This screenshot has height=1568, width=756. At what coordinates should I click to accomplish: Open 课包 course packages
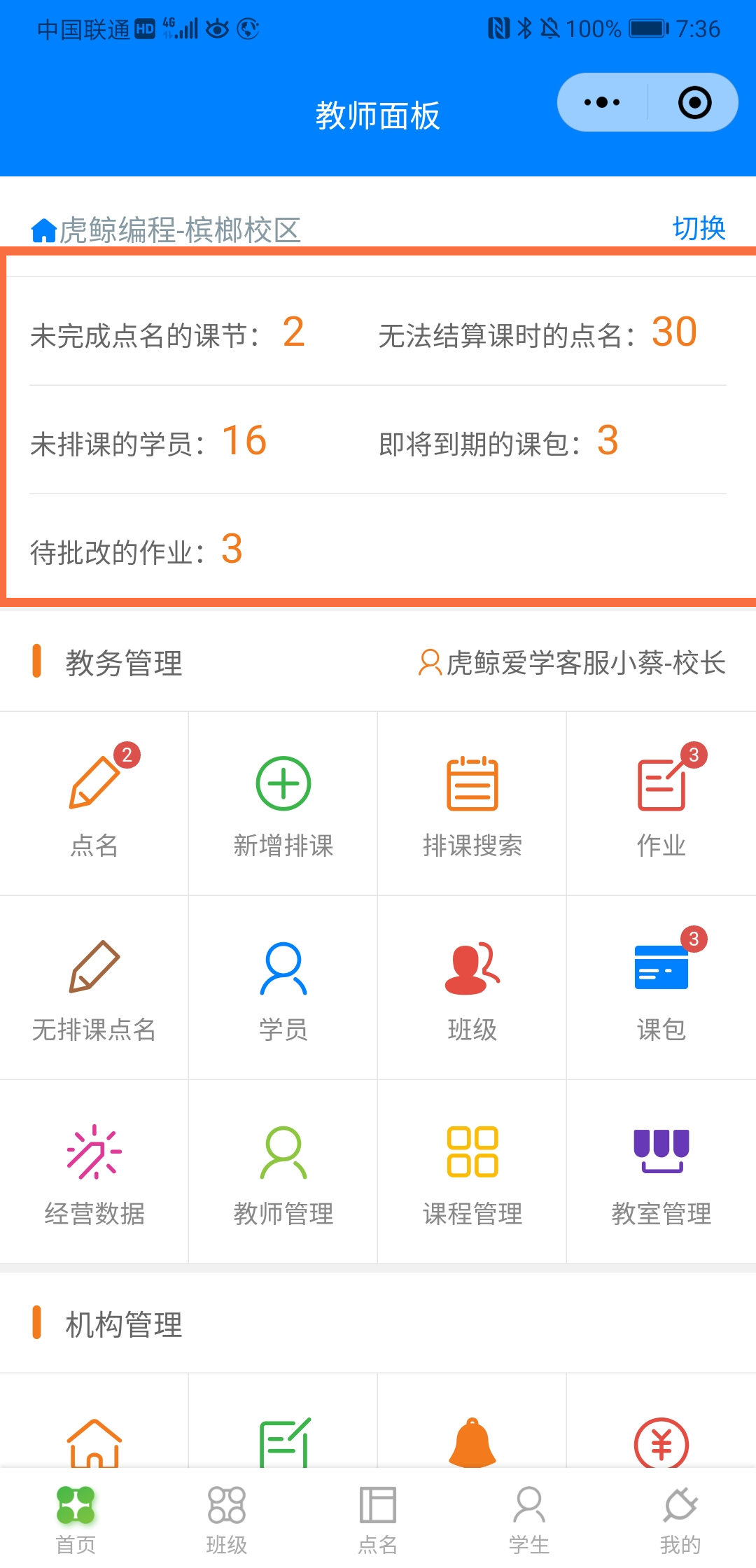661,987
